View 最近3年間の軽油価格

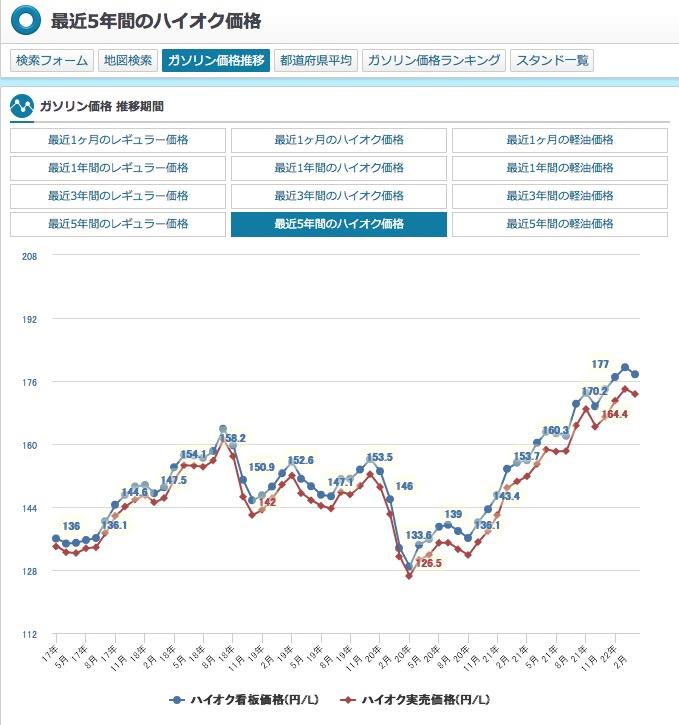(560, 196)
